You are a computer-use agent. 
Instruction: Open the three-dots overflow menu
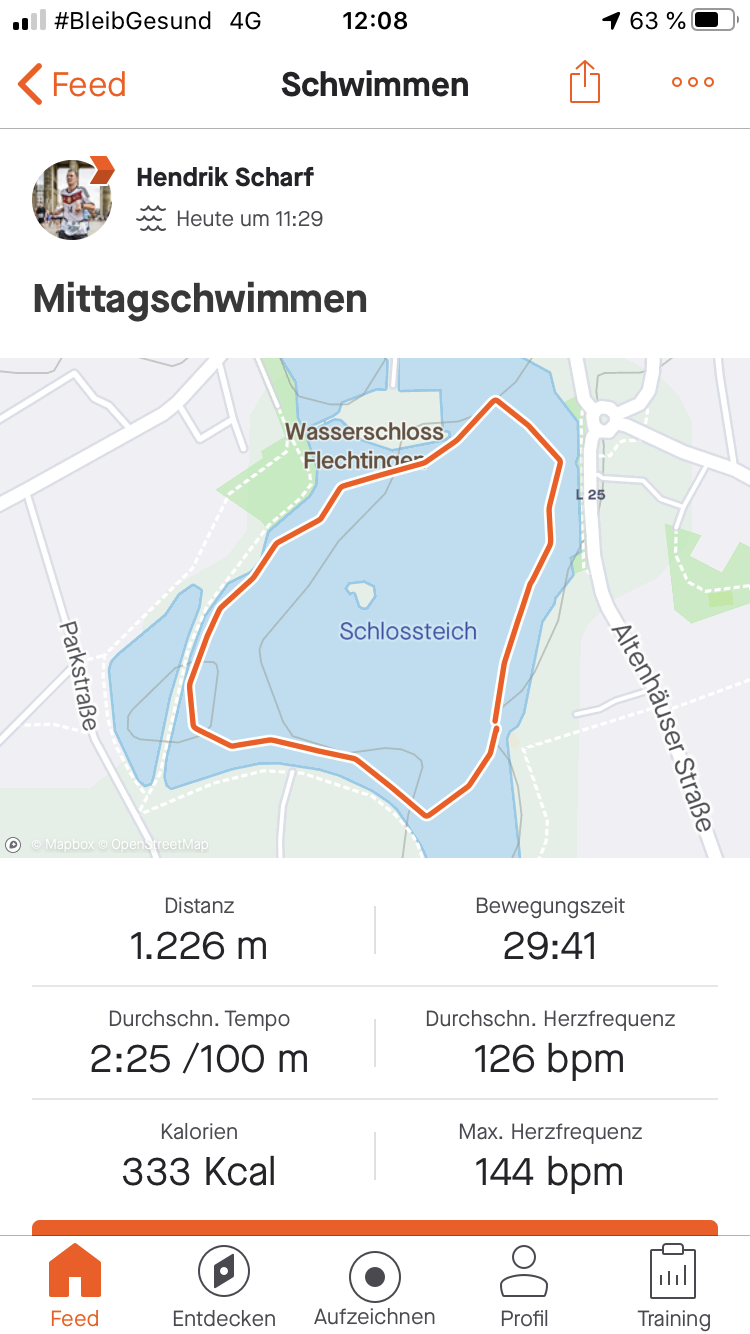(693, 82)
